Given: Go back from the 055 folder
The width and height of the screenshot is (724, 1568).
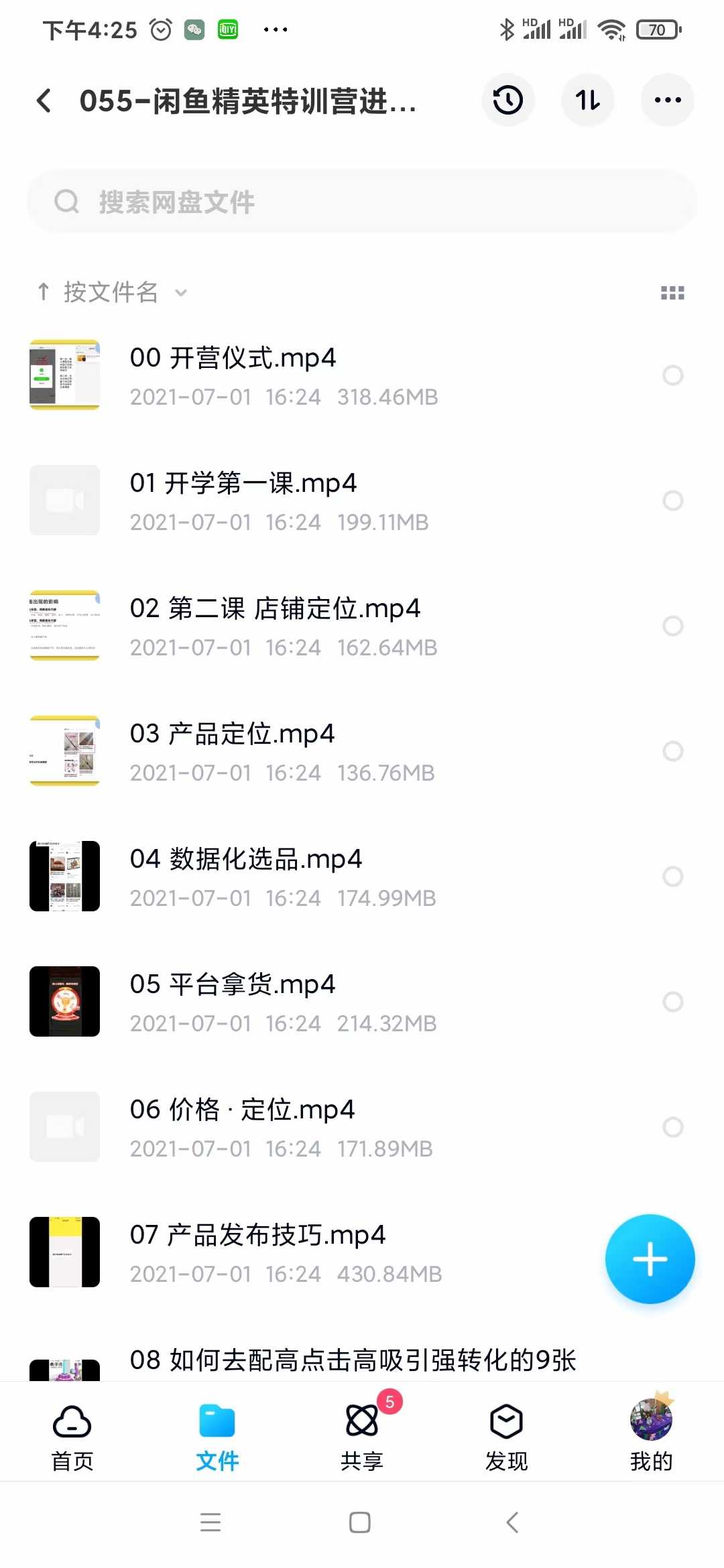Looking at the screenshot, I should pyautogui.click(x=44, y=101).
